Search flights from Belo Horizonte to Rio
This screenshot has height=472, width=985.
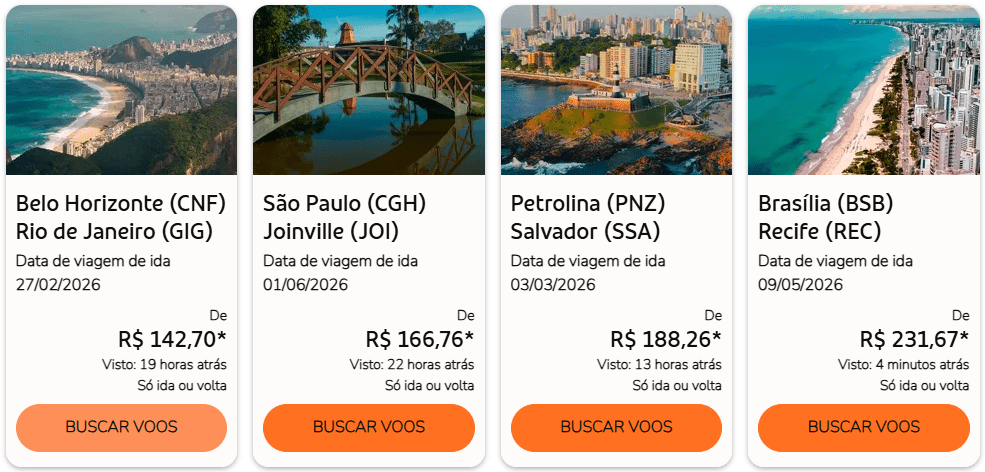121,427
